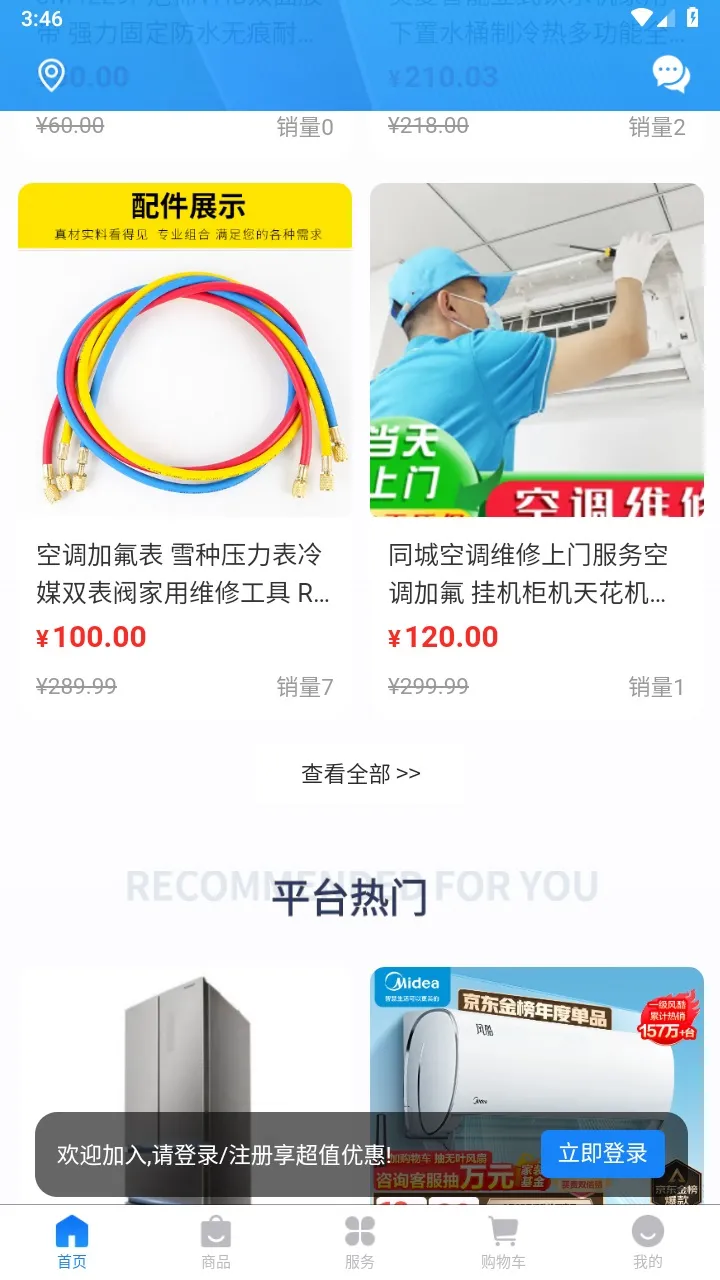Tap the 立即登录 button
Screen dimensions: 720x1280
coord(602,1153)
